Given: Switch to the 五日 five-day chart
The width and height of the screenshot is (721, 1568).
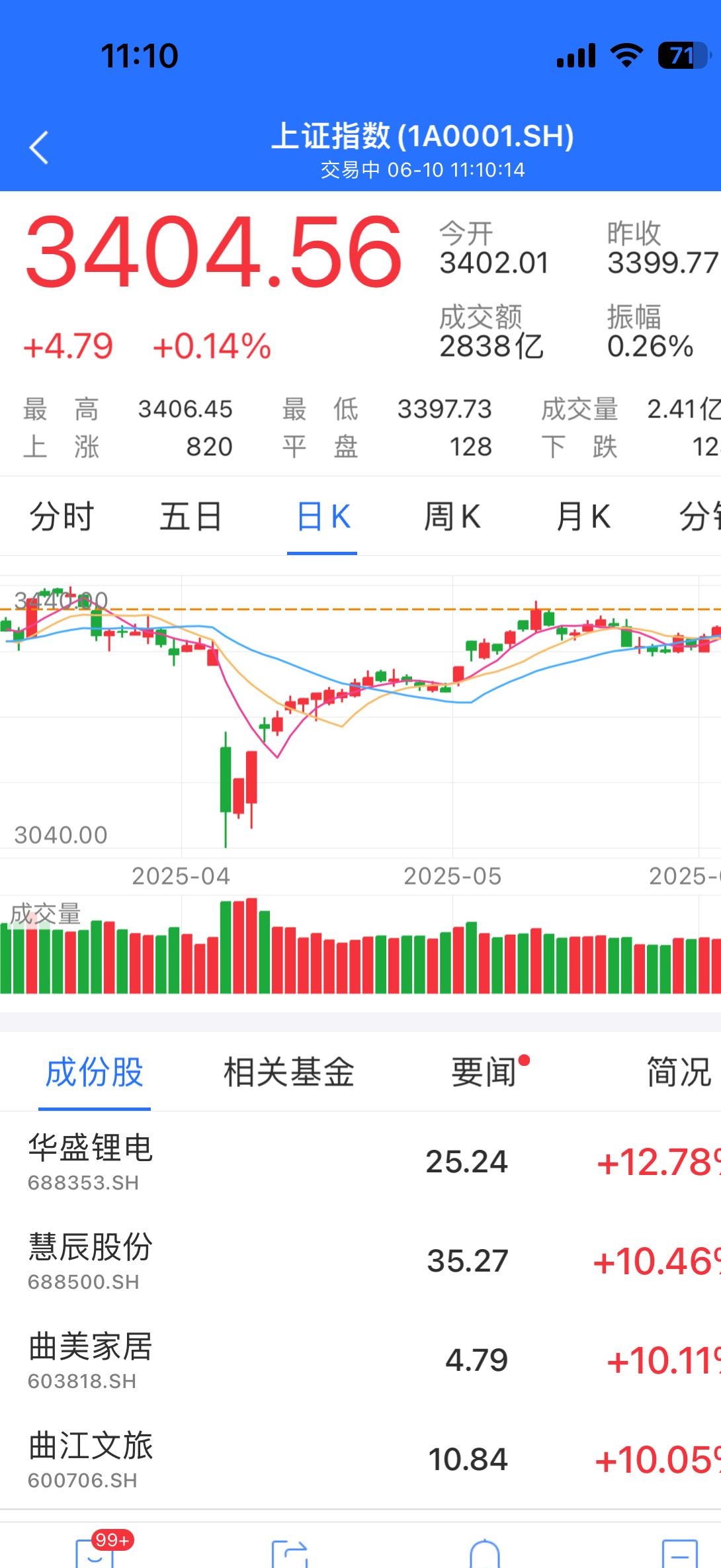Looking at the screenshot, I should (x=191, y=517).
